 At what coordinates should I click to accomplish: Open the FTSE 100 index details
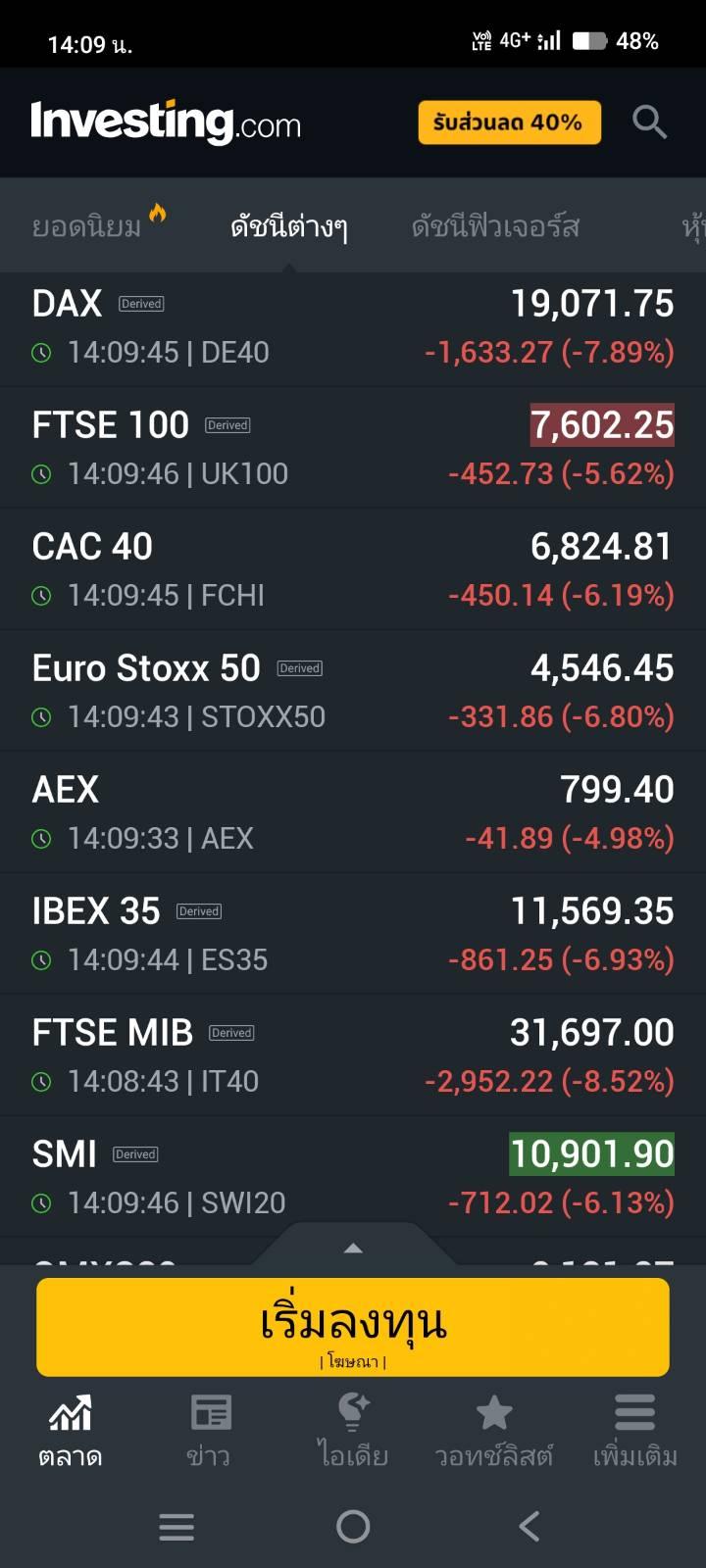(353, 448)
